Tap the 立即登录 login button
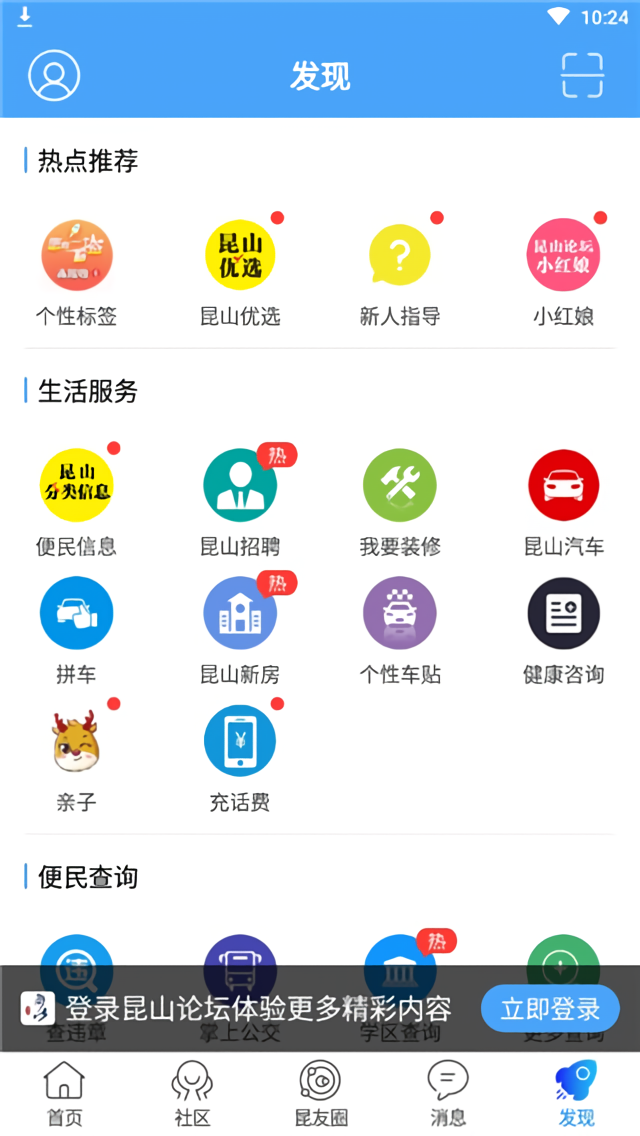Viewport: 640px width, 1136px height. (550, 1008)
